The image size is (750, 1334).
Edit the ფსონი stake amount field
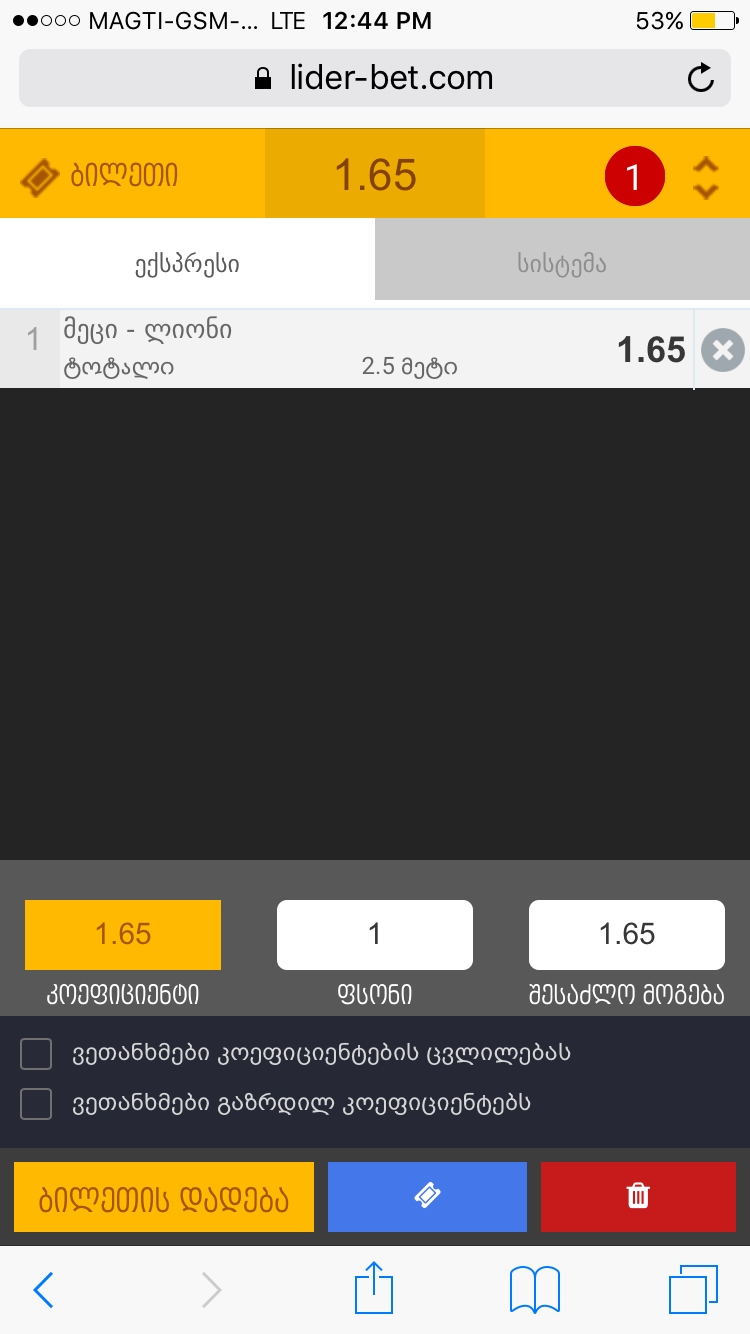(375, 935)
